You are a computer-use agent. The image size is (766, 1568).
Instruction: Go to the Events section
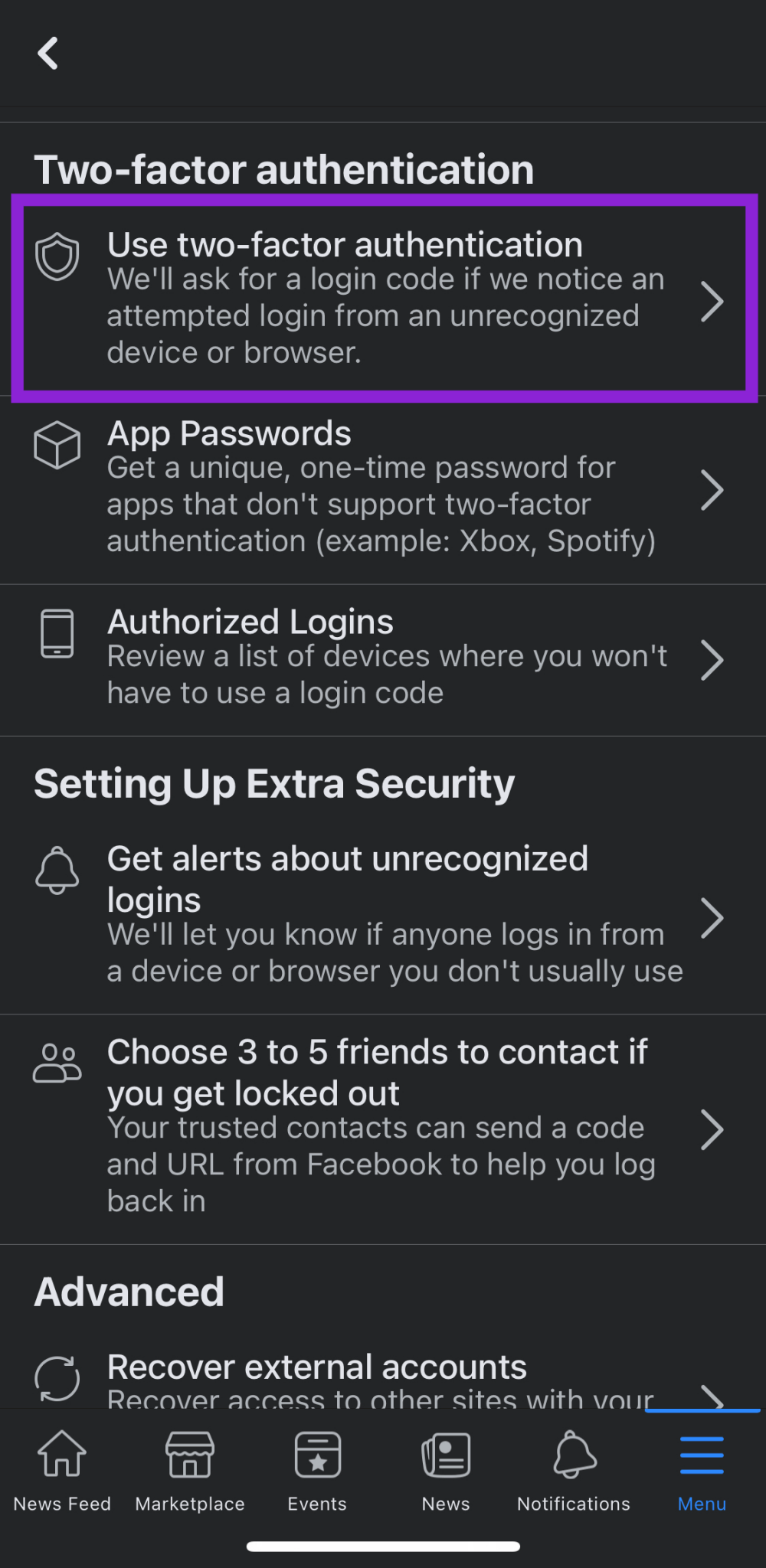pyautogui.click(x=317, y=1466)
